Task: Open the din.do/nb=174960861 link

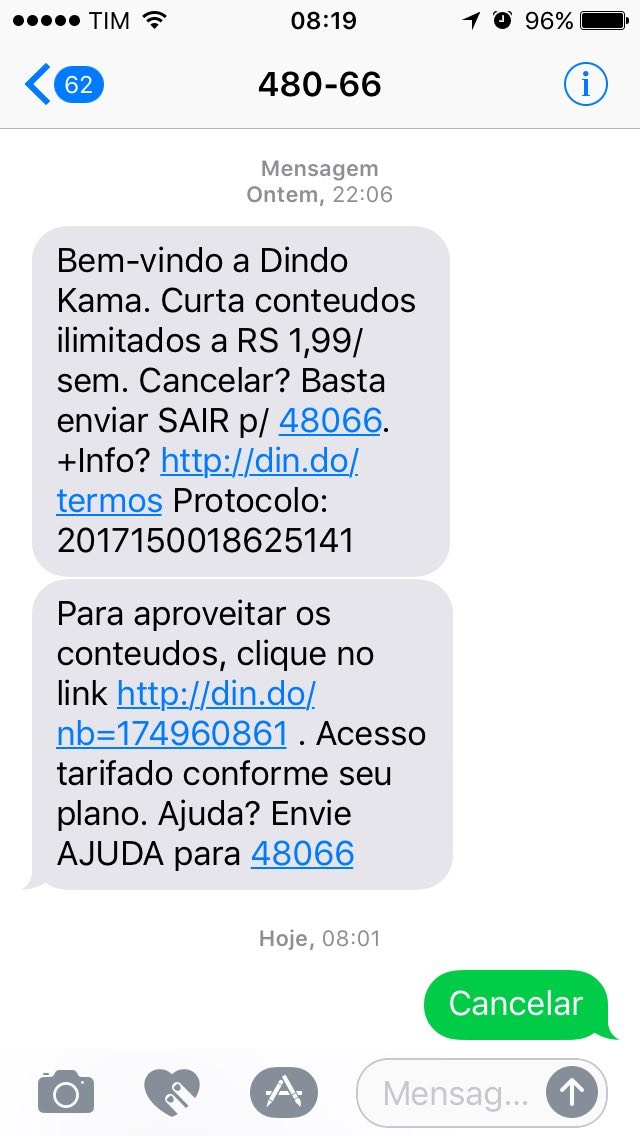Action: pyautogui.click(x=216, y=694)
